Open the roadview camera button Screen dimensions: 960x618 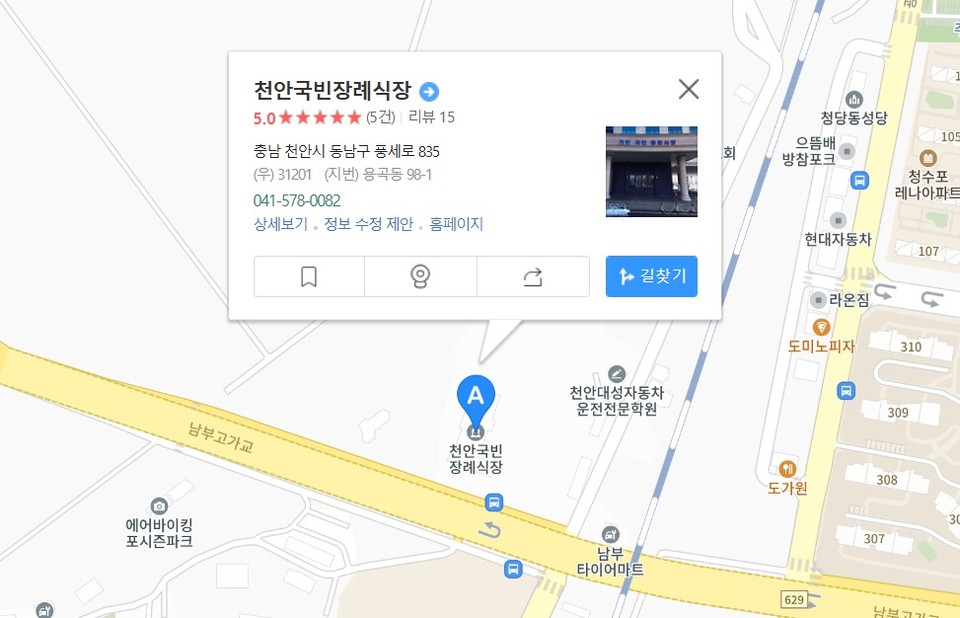point(421,277)
